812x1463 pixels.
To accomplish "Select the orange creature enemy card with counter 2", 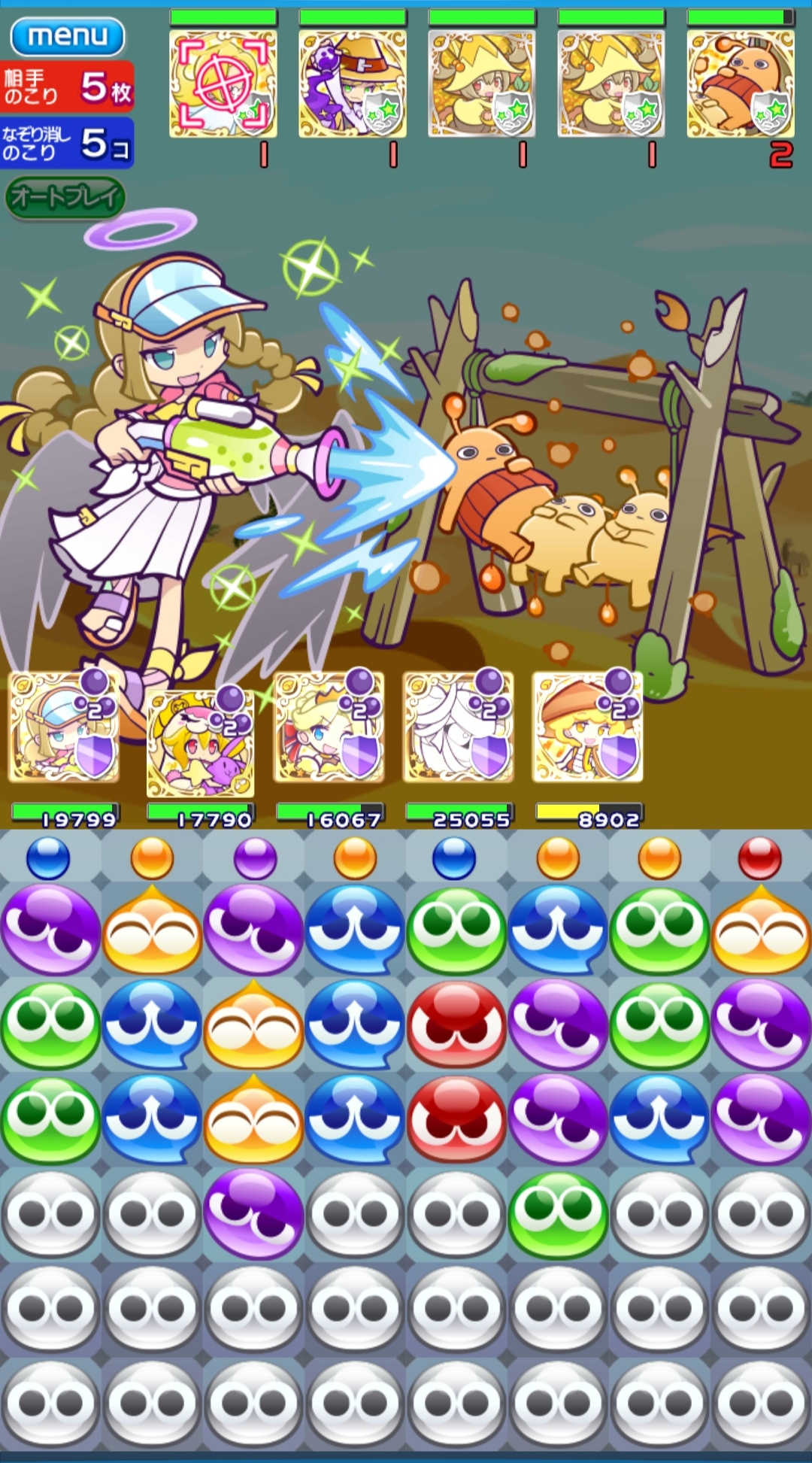I will [740, 83].
